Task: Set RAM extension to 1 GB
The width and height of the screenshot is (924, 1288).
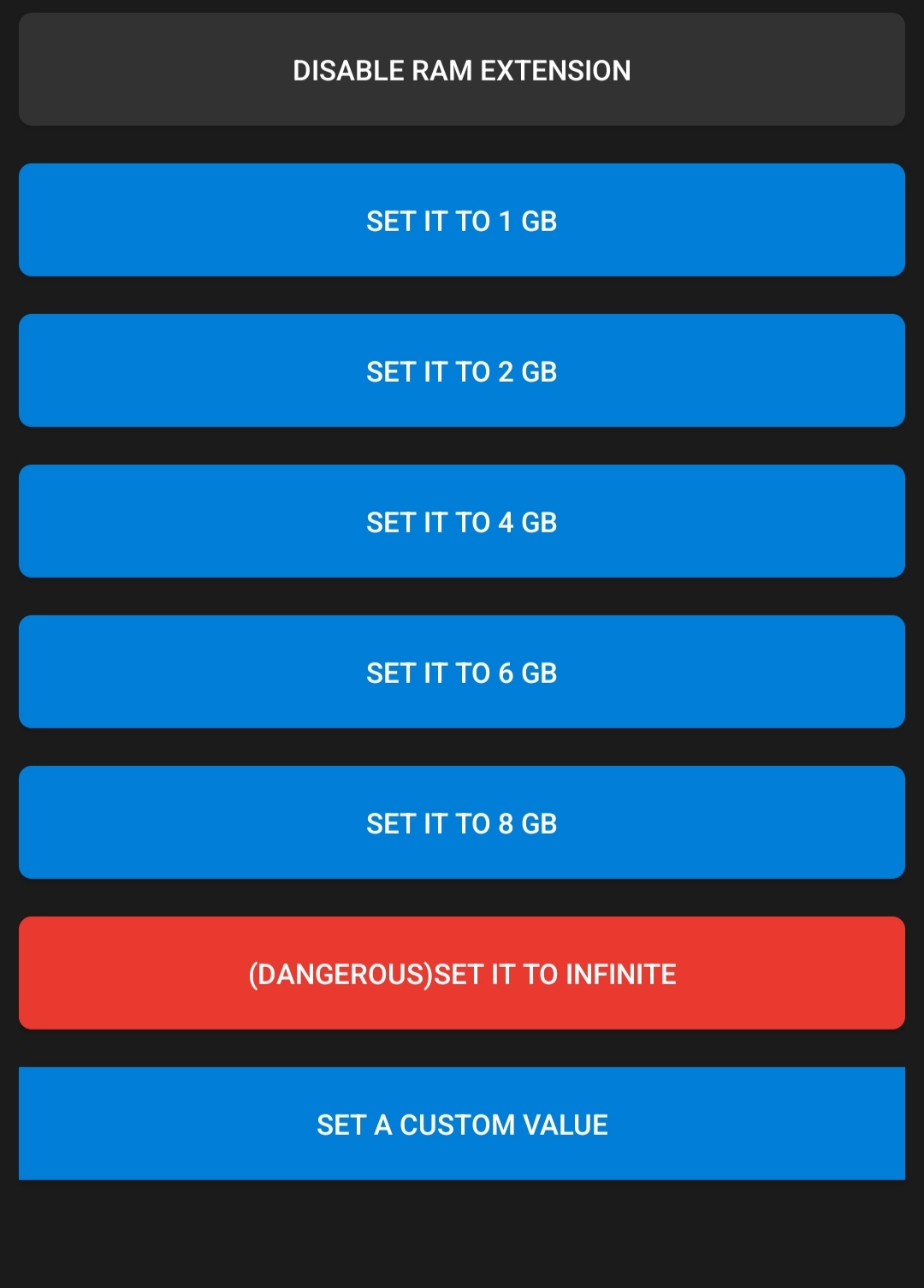Action: coord(462,220)
